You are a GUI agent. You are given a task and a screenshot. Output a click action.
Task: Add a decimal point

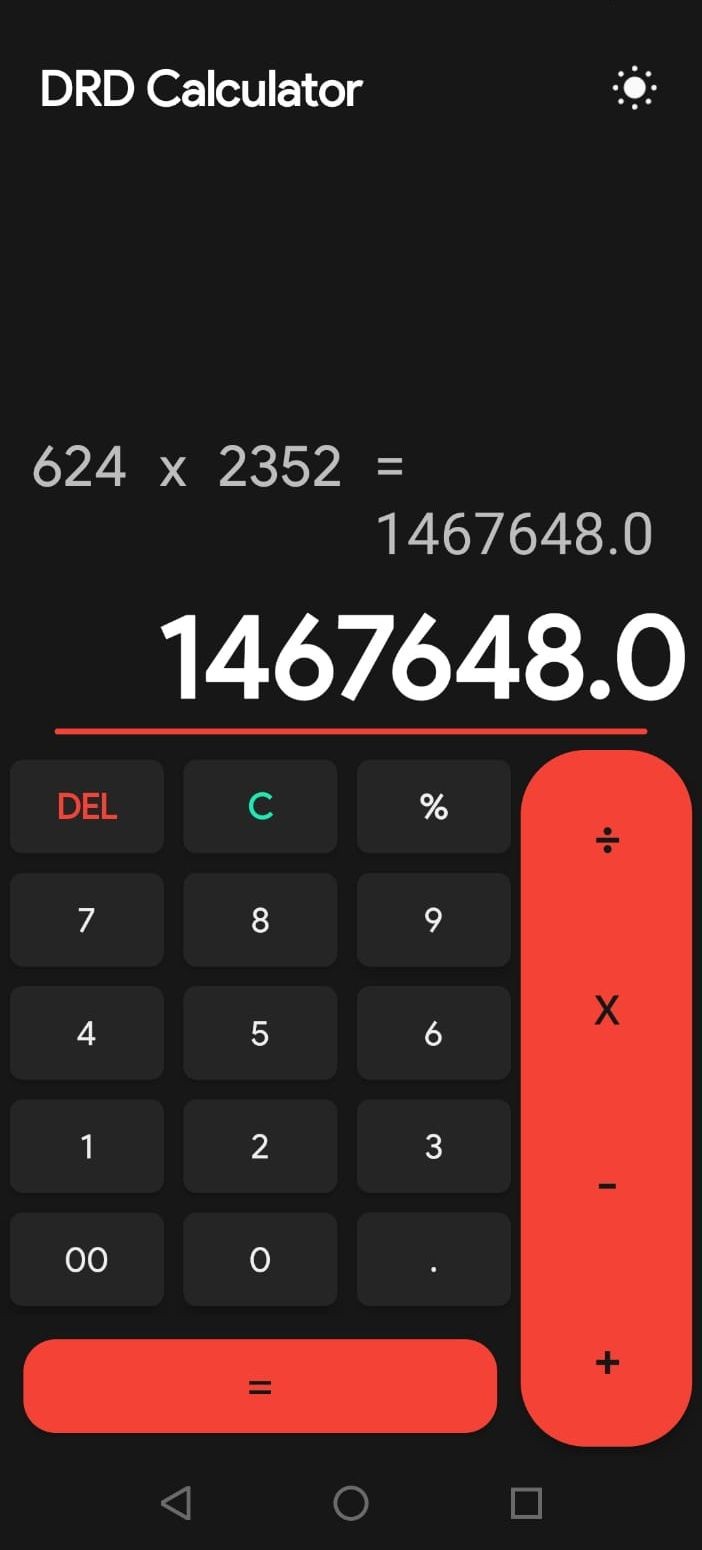point(433,1259)
